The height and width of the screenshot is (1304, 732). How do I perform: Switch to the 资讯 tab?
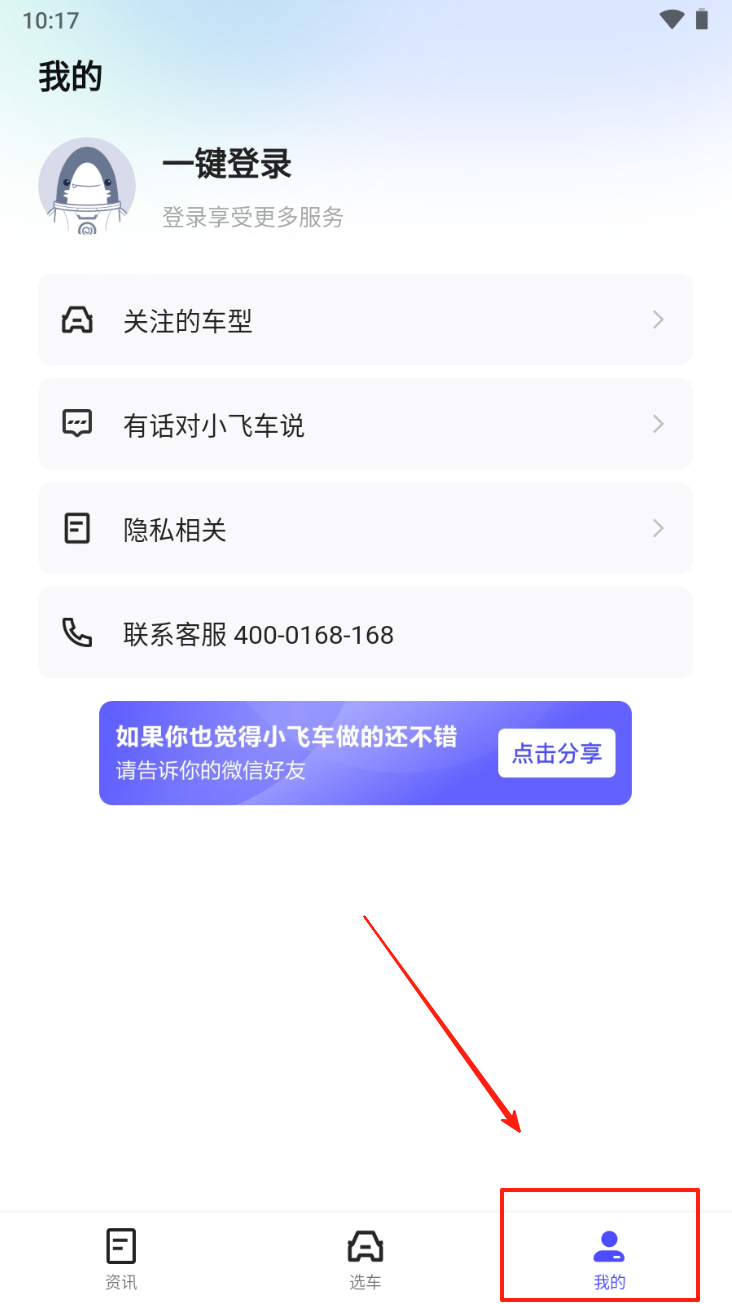point(121,1258)
